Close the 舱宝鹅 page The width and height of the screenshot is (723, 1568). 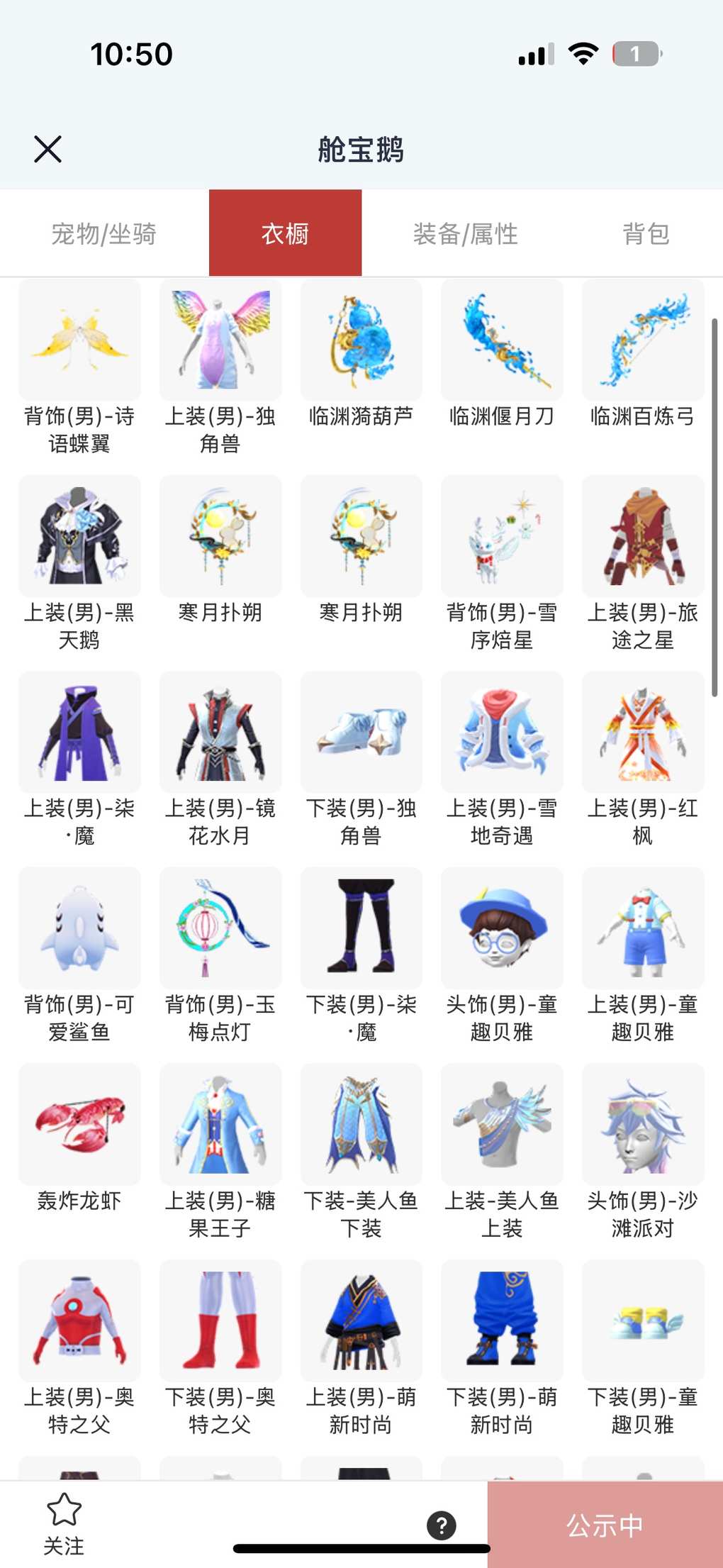pos(47,149)
